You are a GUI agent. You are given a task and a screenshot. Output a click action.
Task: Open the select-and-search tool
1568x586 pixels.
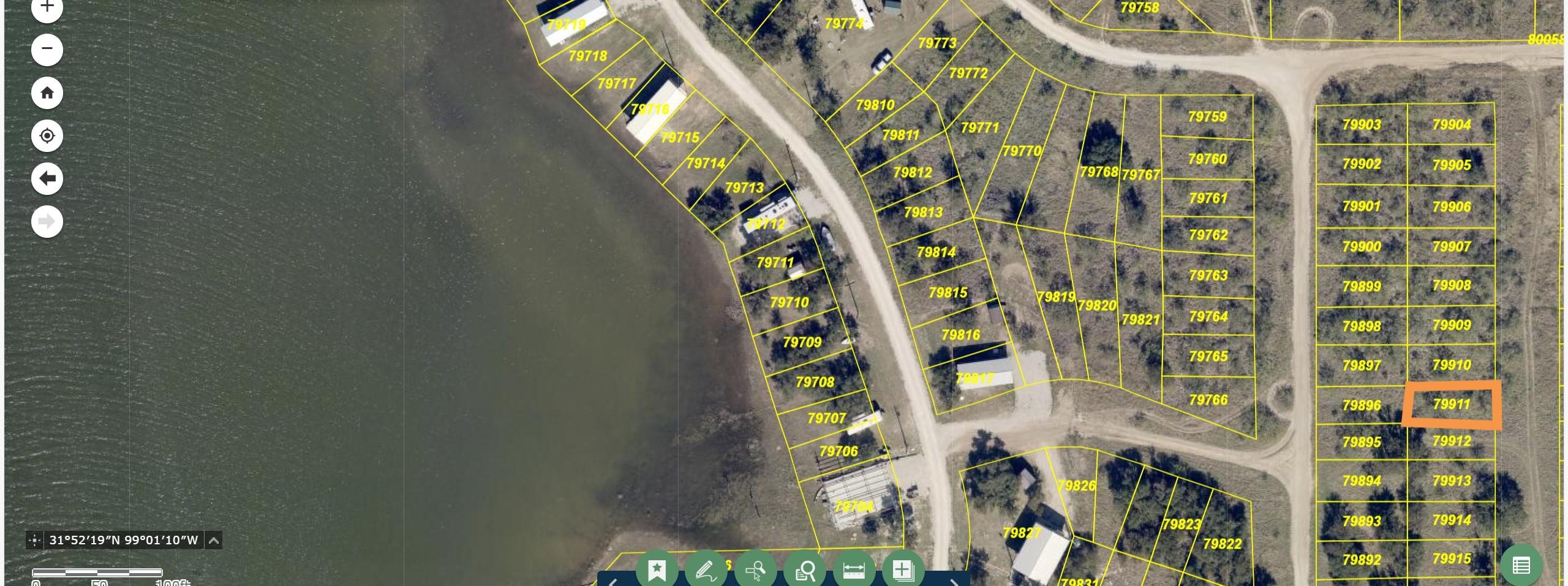(x=755, y=570)
